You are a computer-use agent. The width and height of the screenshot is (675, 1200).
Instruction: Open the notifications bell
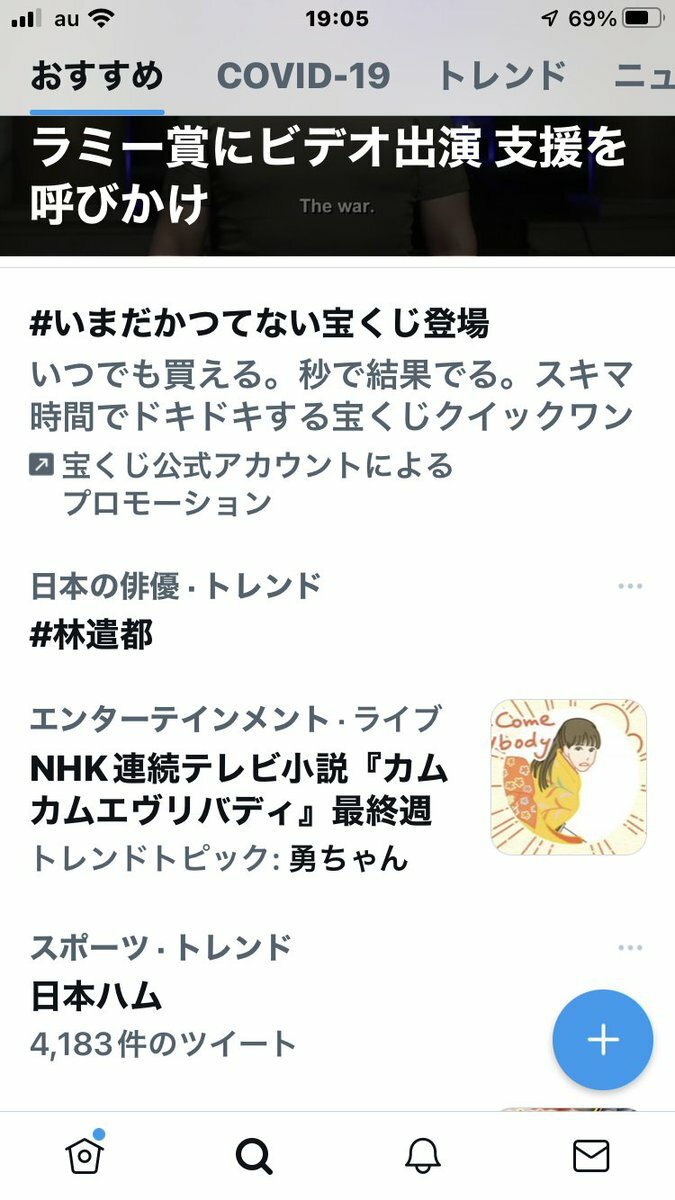(423, 1157)
